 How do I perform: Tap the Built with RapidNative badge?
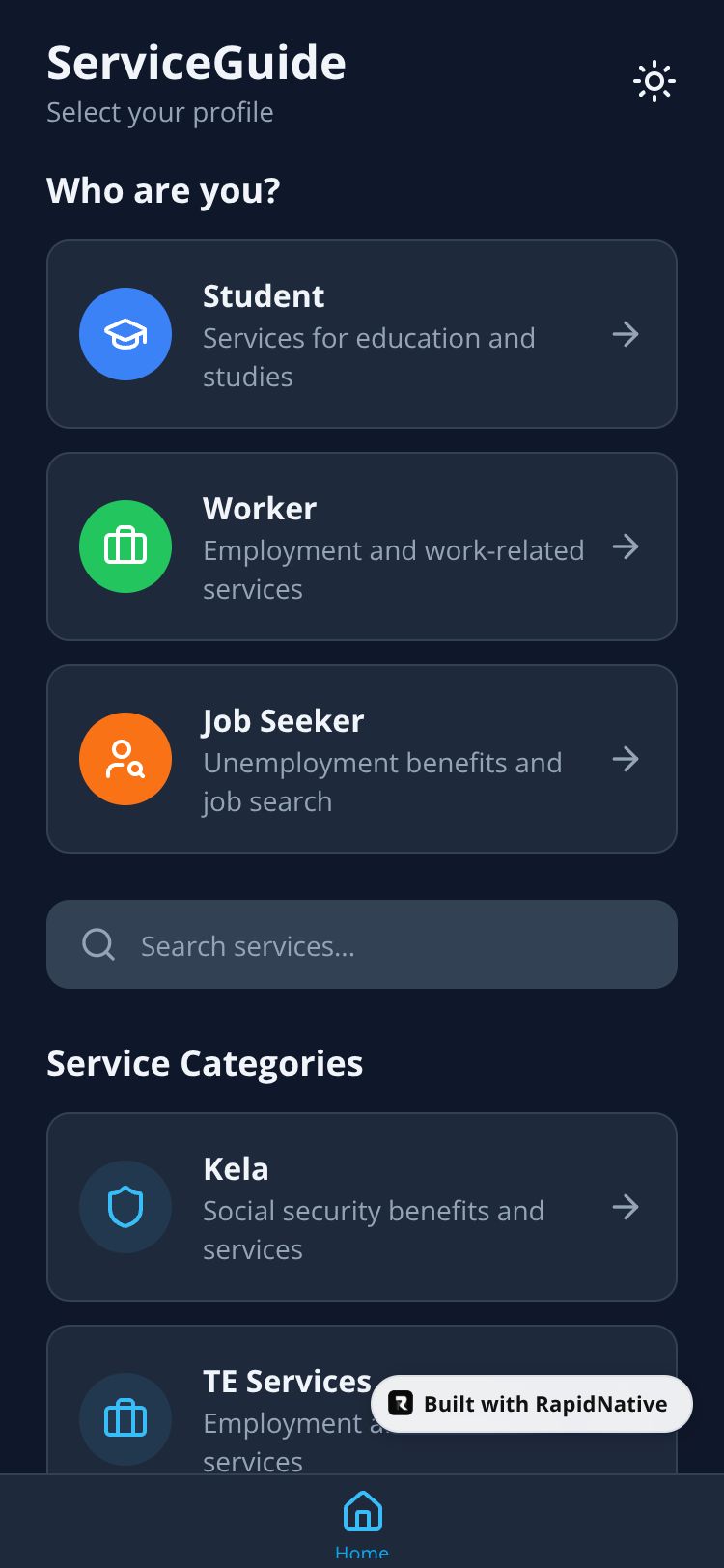(x=532, y=1404)
